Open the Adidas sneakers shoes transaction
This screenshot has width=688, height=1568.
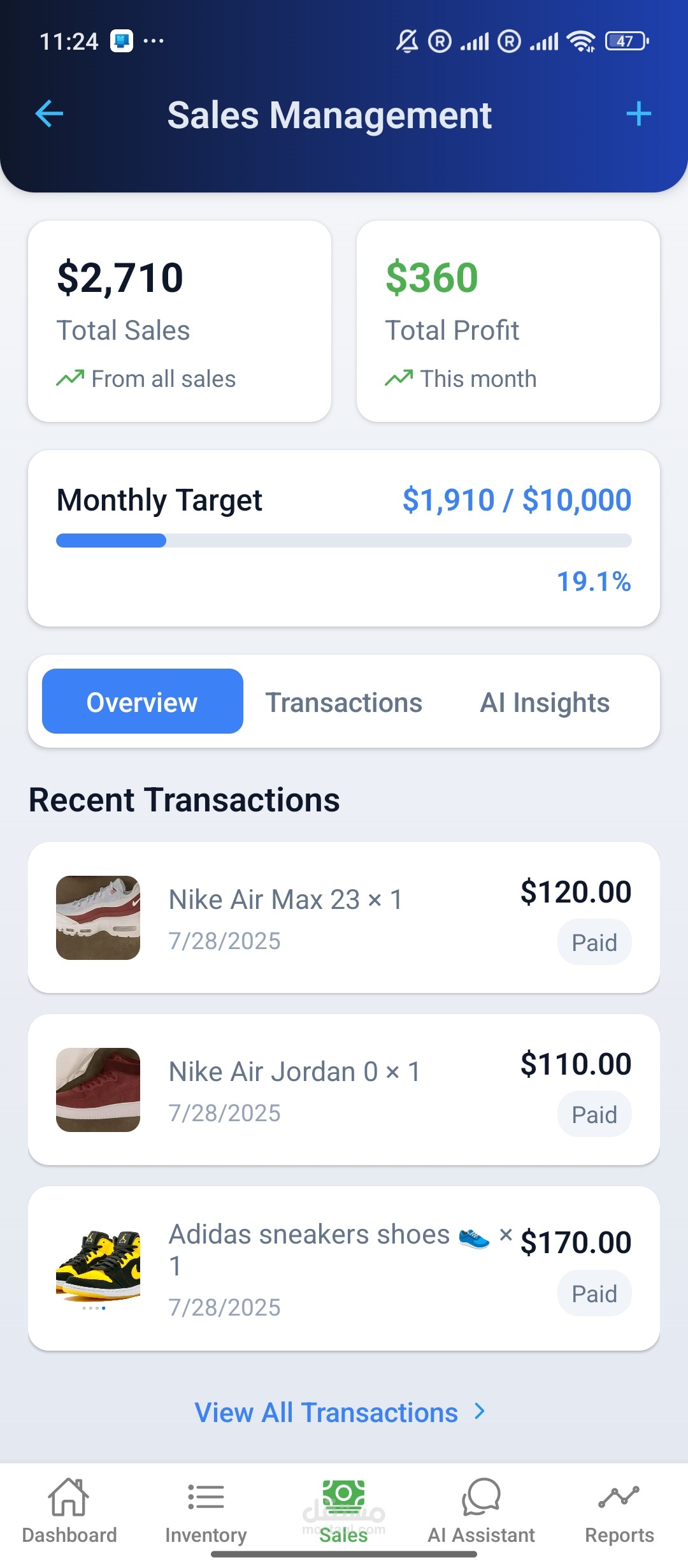coord(344,1268)
